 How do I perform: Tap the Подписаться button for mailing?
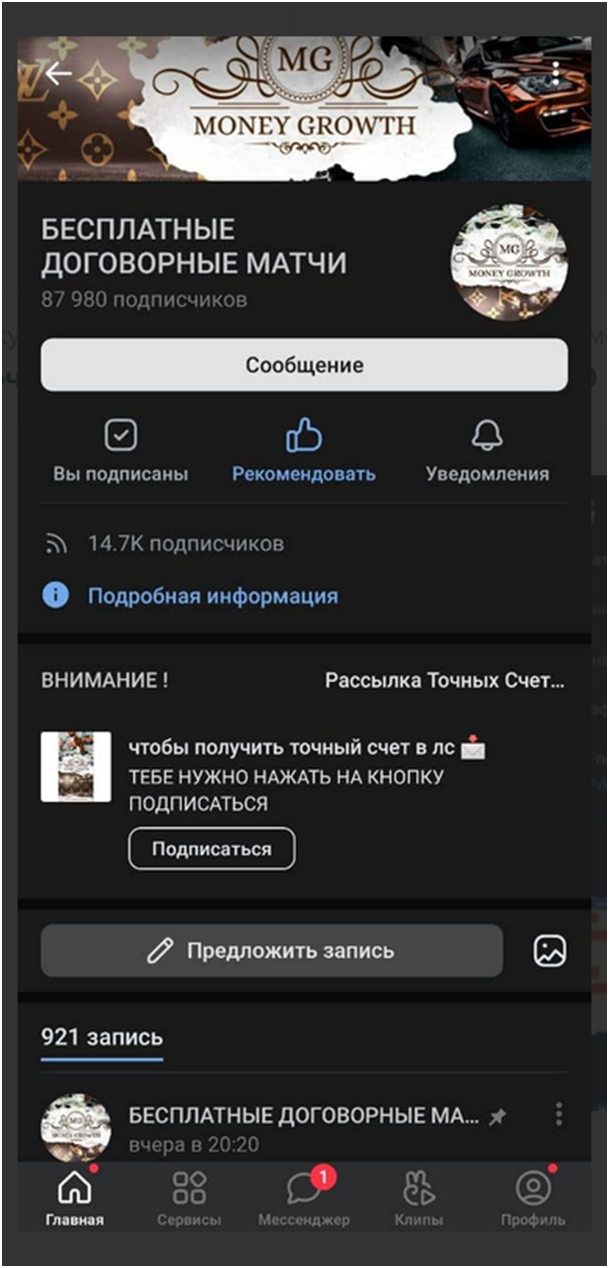click(211, 849)
